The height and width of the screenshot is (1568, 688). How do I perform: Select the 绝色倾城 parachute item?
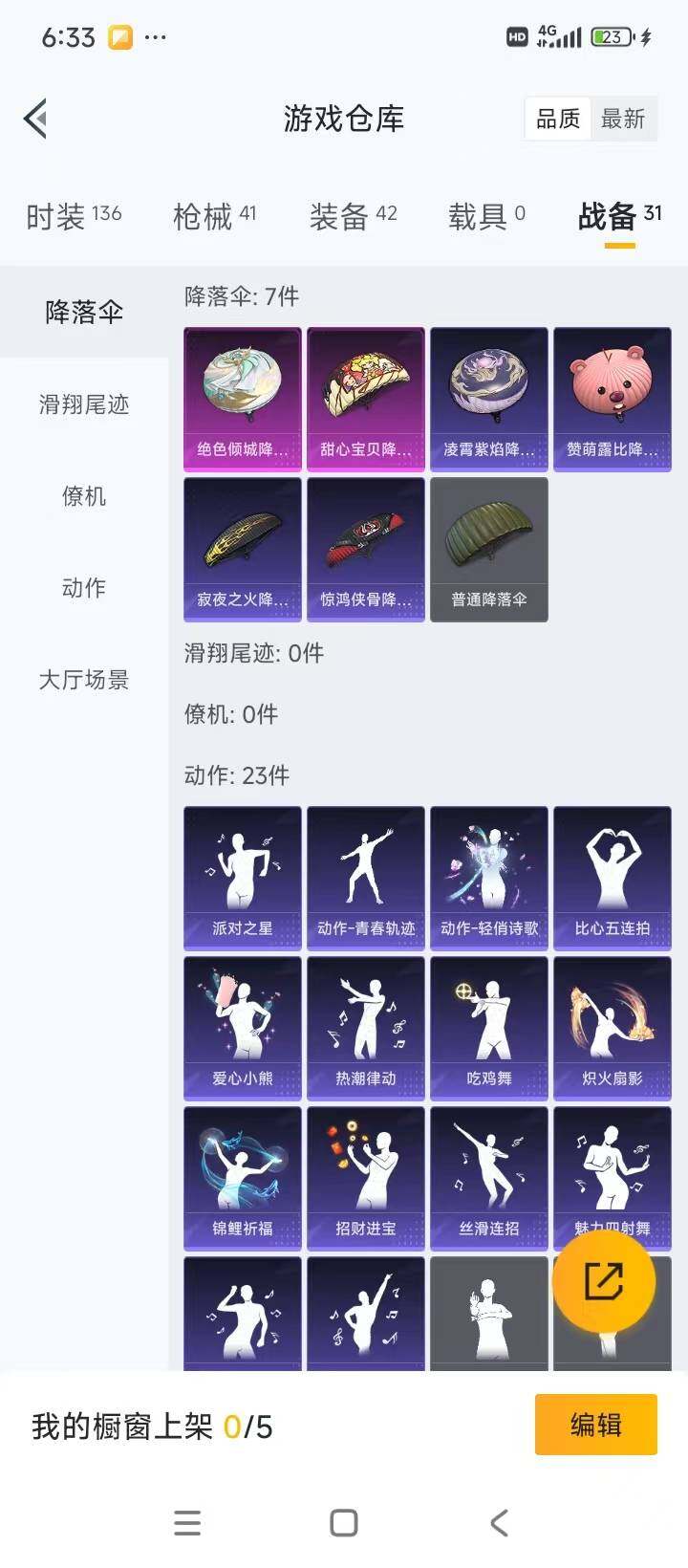tap(242, 399)
